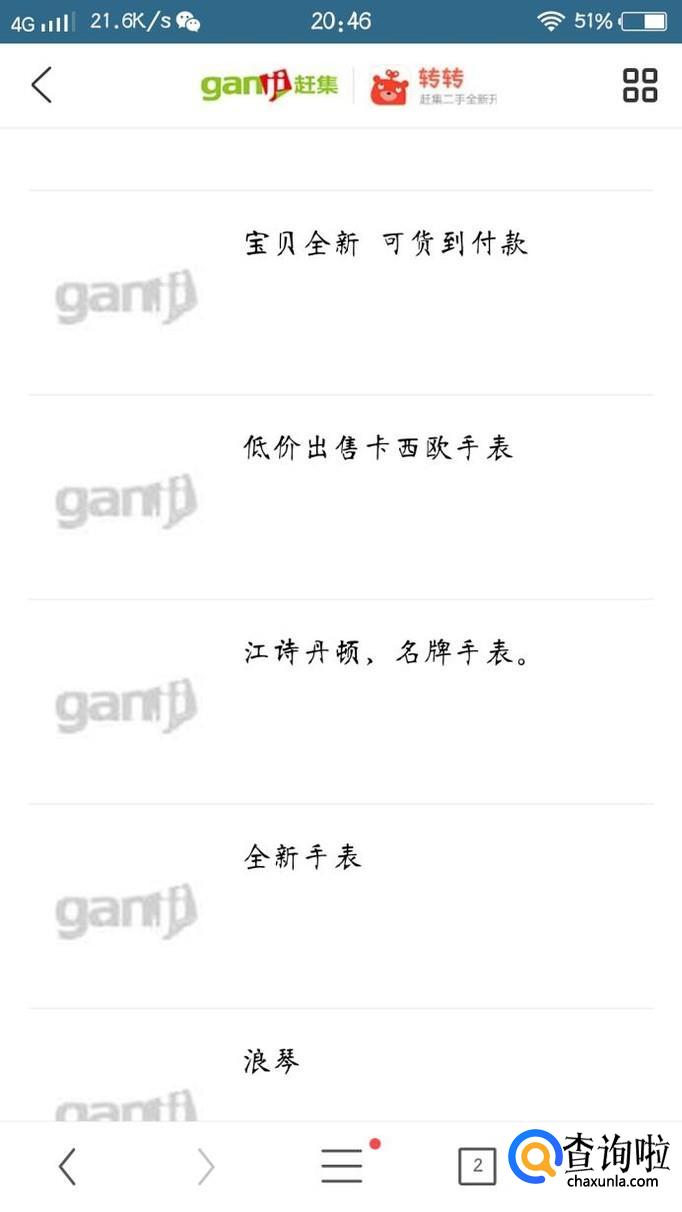Open the grid menu icon at top right

tap(640, 86)
